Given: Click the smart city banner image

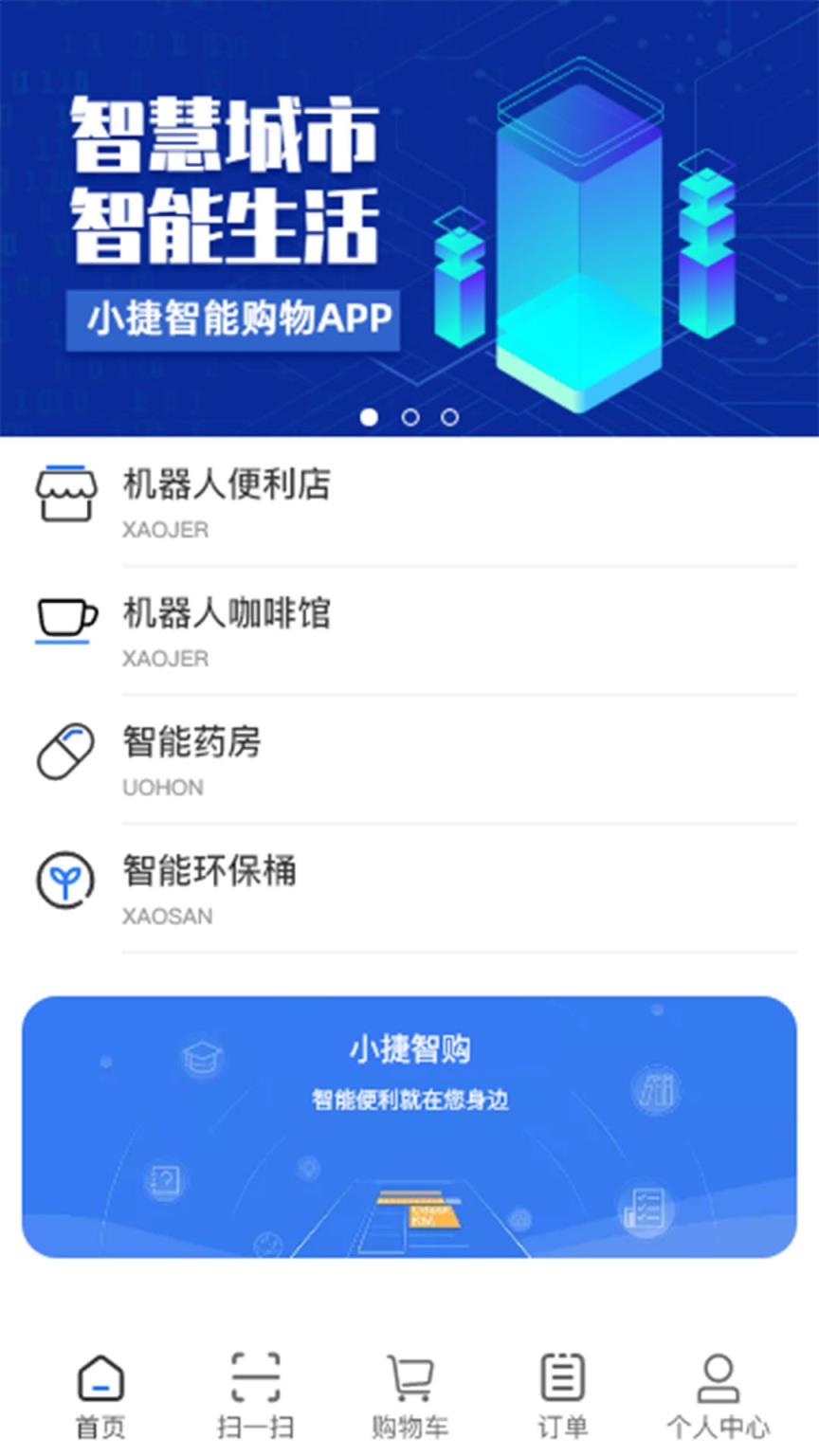Looking at the screenshot, I should (409, 209).
